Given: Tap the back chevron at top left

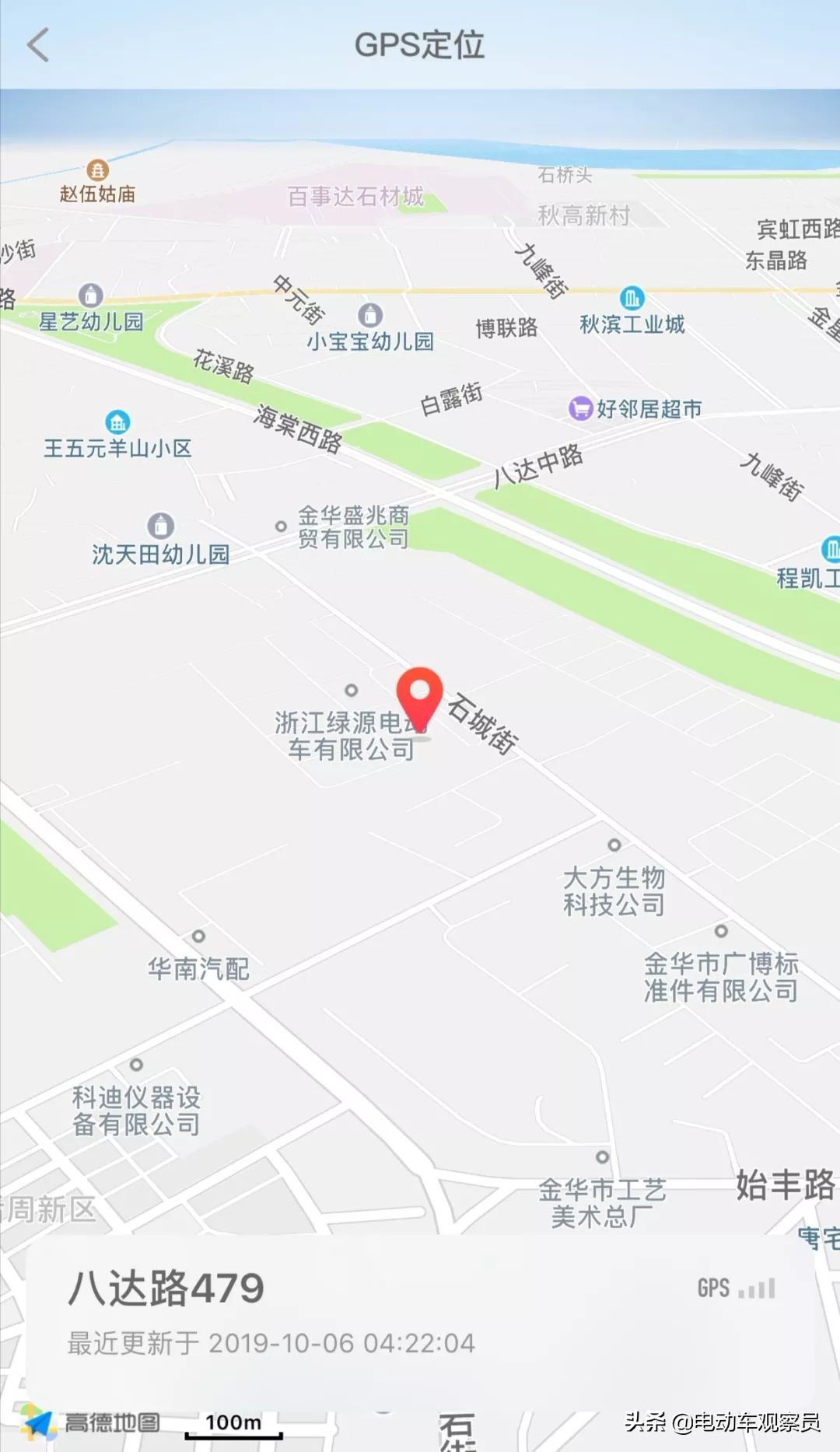Looking at the screenshot, I should click(37, 45).
